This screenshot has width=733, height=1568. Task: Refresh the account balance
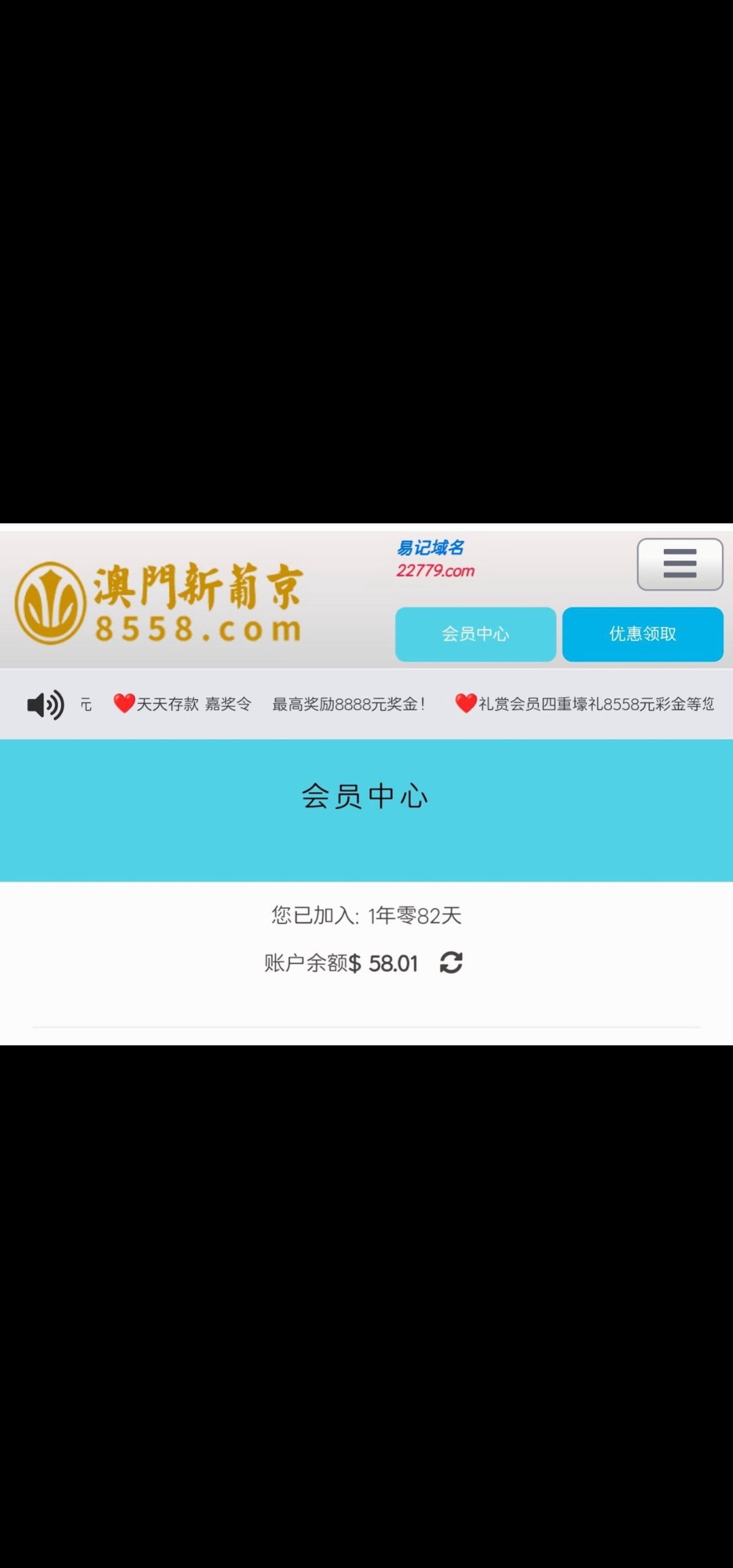coord(451,963)
